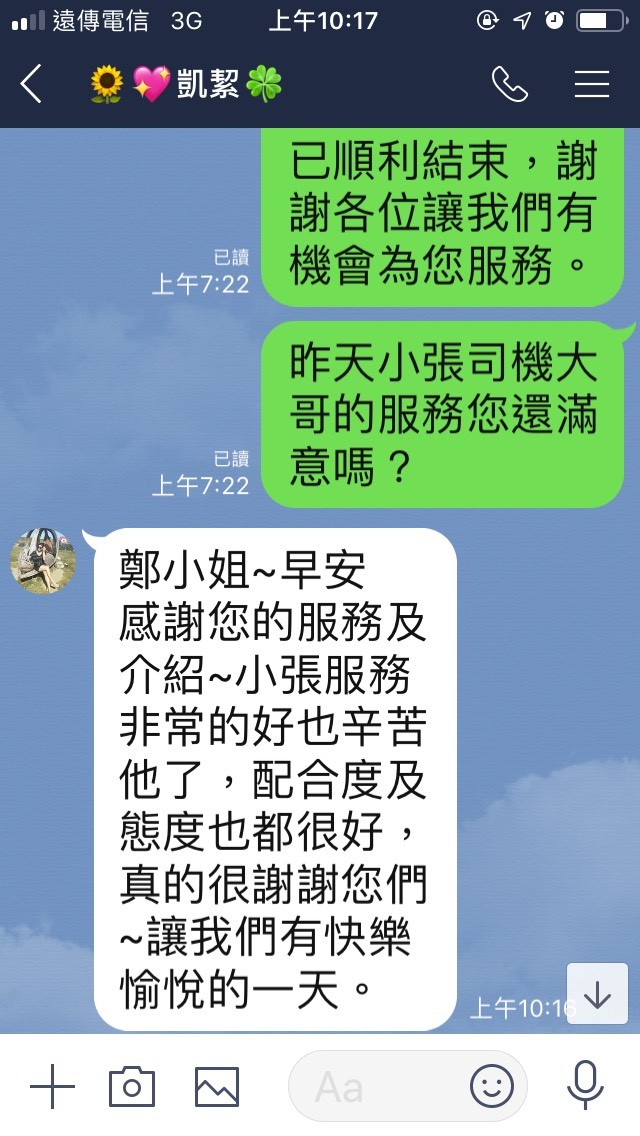This screenshot has width=640, height=1136.
Task: Jump to the latest message with the down arrow
Action: 597,994
